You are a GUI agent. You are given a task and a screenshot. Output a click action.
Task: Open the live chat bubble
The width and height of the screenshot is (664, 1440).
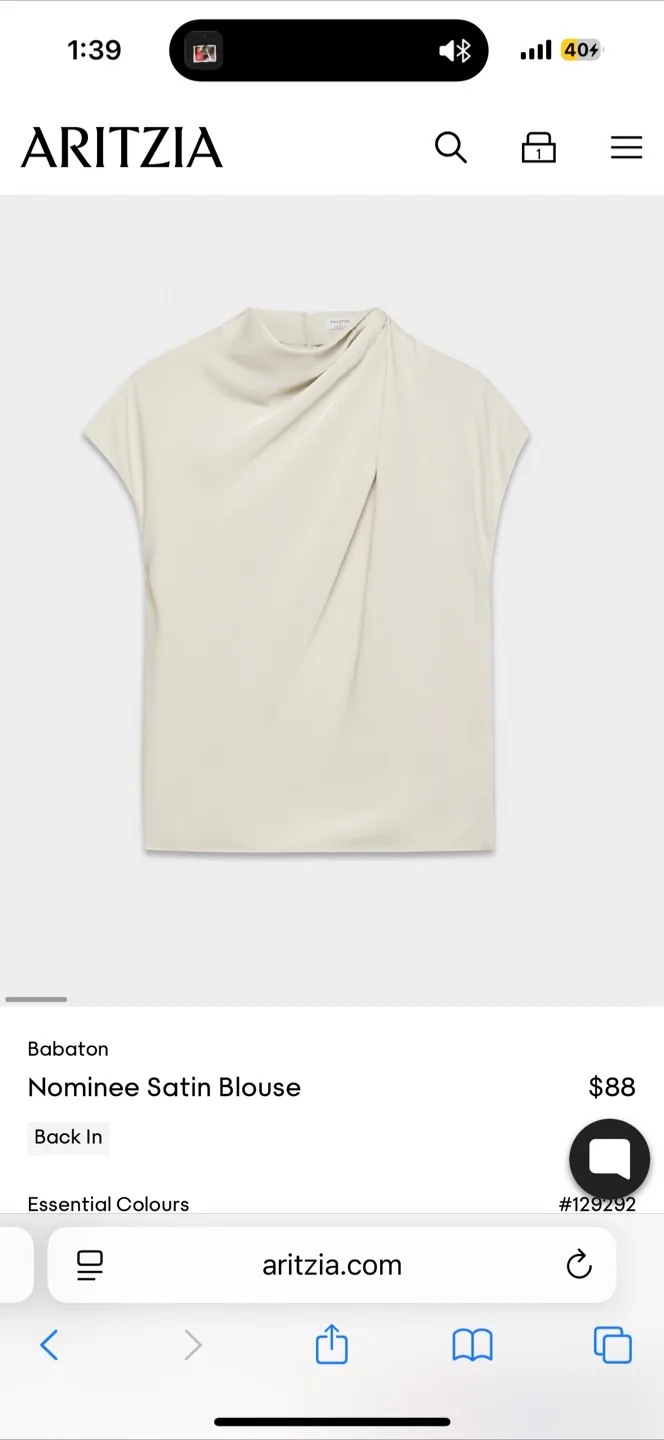click(609, 1159)
